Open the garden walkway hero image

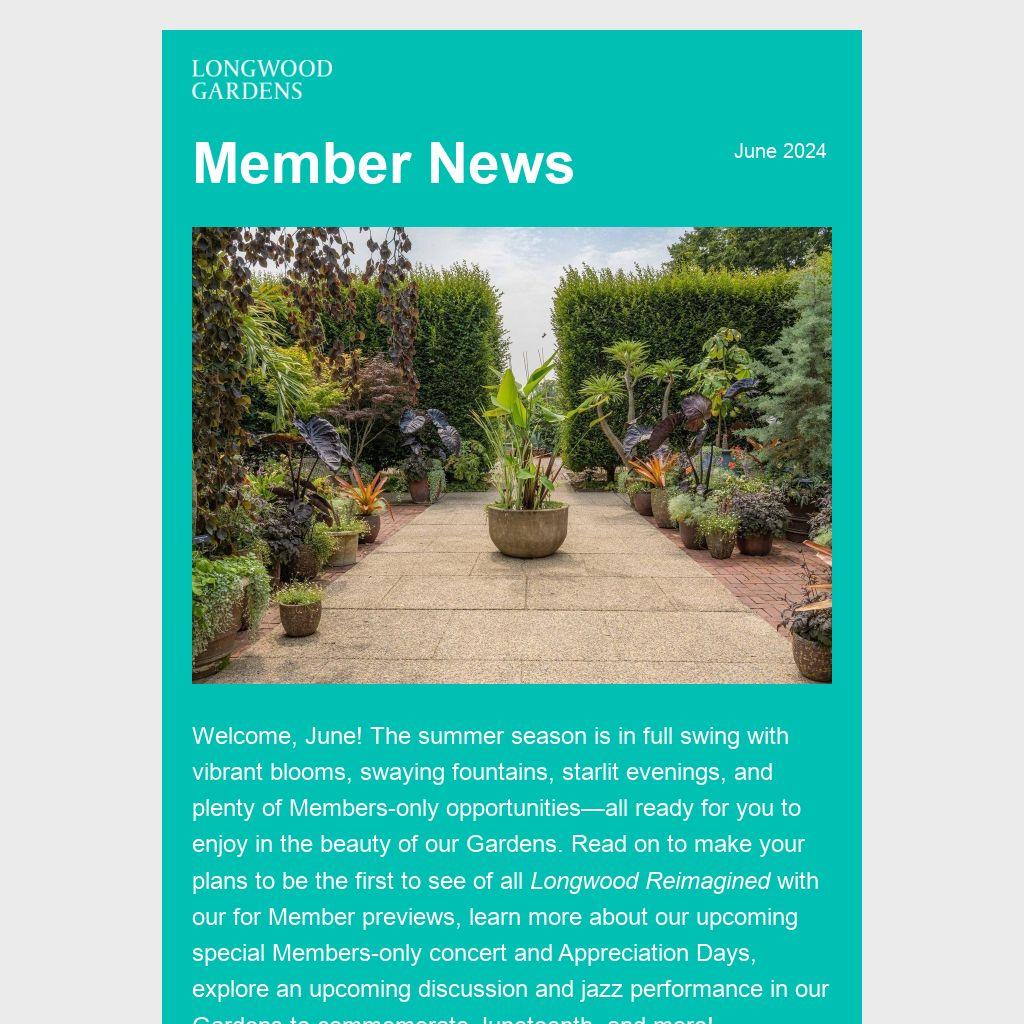[x=511, y=455]
